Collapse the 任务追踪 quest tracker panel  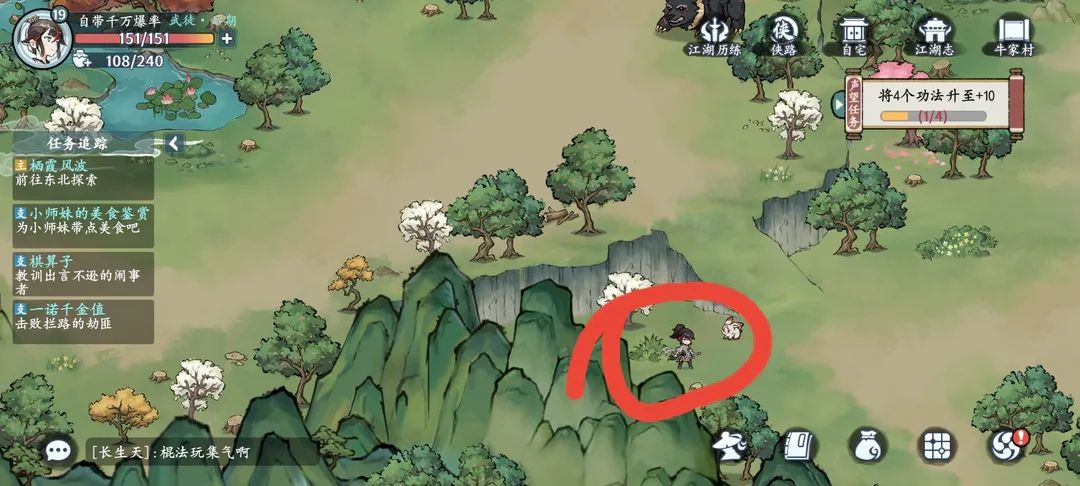point(175,143)
